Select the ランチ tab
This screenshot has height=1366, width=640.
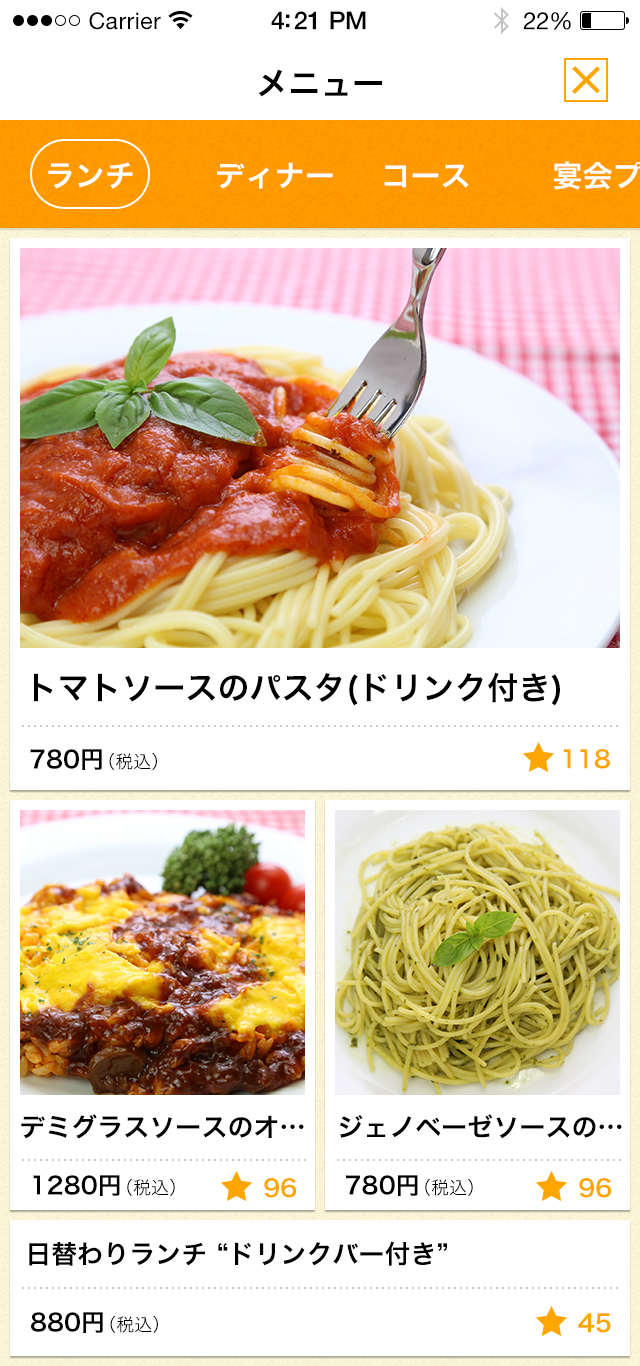click(90, 175)
